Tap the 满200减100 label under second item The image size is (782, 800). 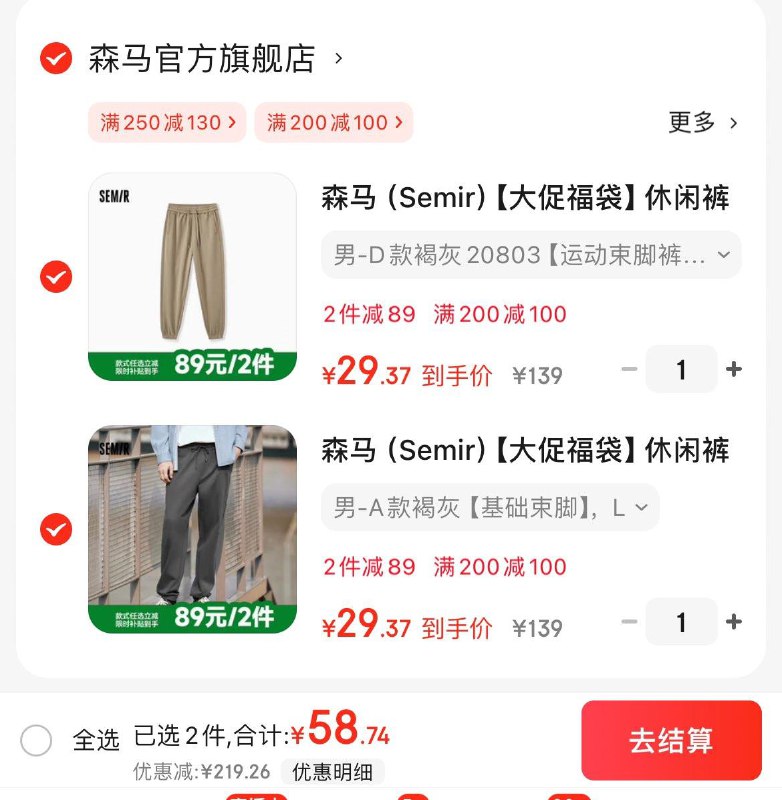498,567
